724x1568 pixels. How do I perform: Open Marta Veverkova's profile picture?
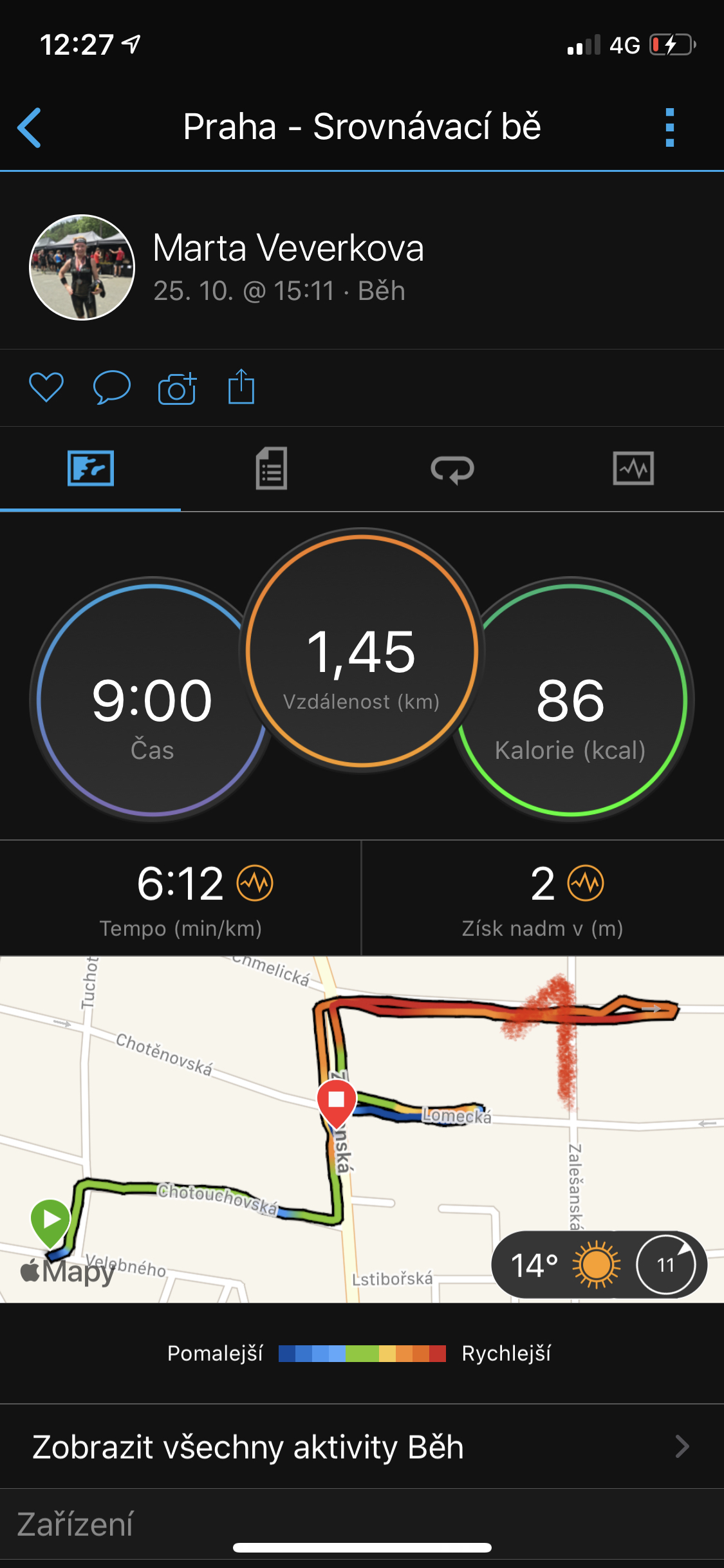point(82,267)
